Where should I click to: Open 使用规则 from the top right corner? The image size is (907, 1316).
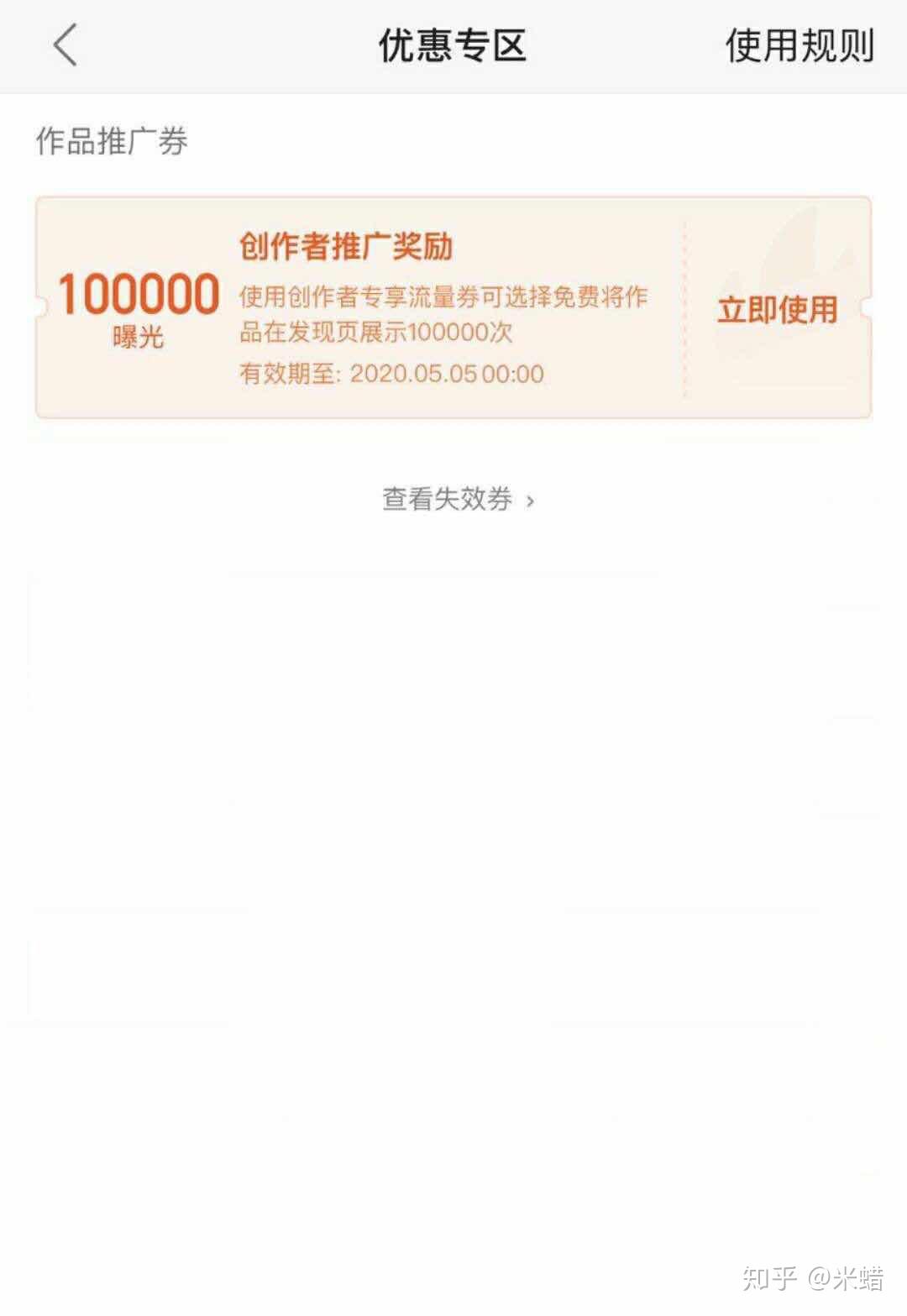tap(798, 46)
